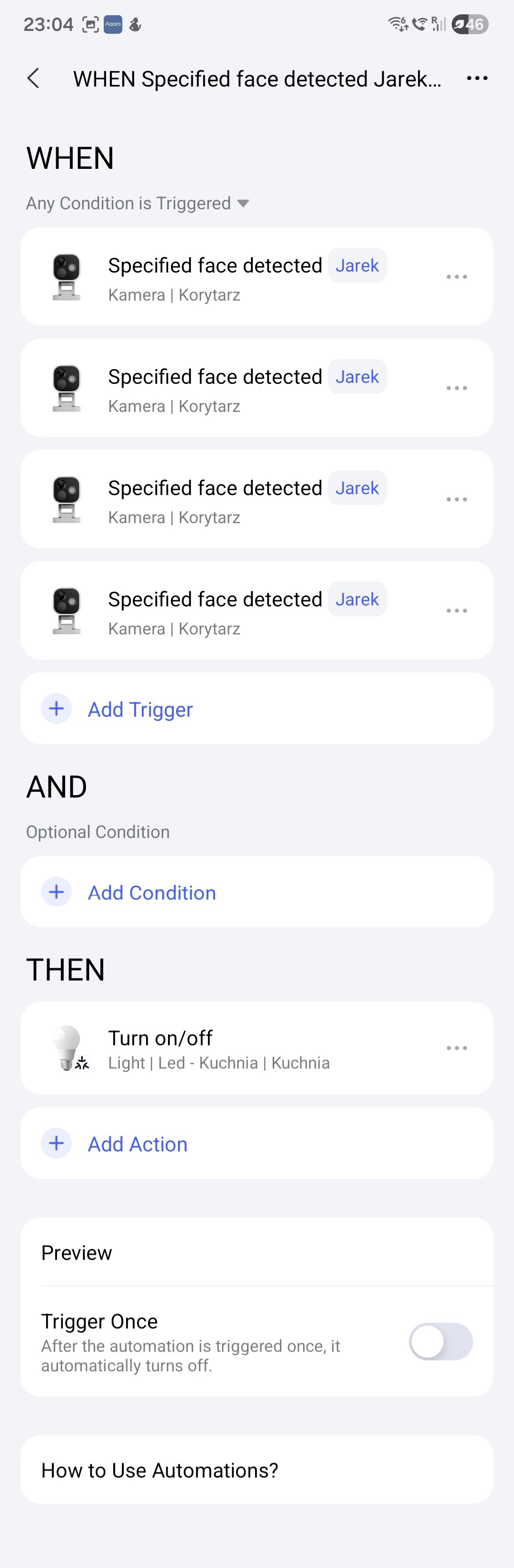Expand the Any Condition is Triggered dropdown
This screenshot has height=1568, width=514.
(x=138, y=203)
